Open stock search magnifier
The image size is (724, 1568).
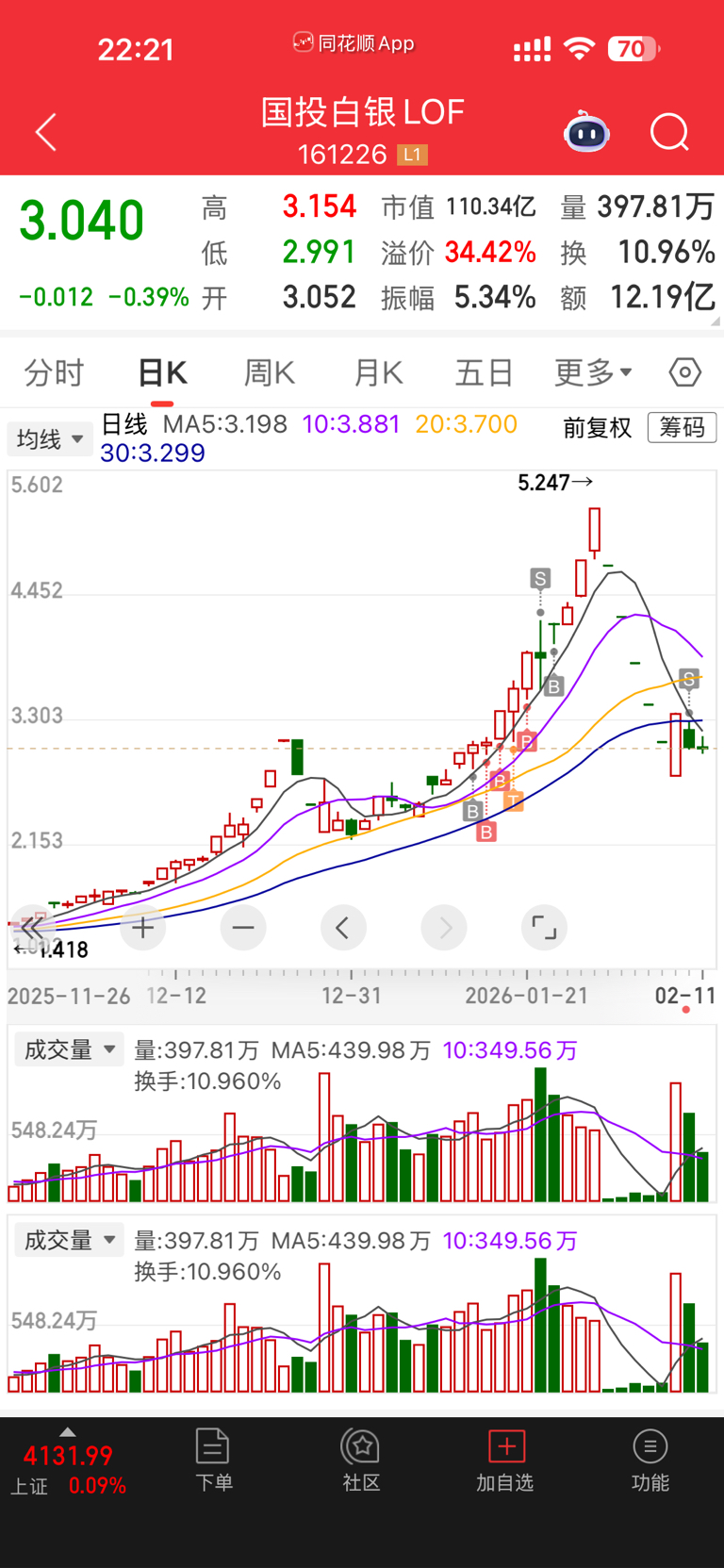tap(669, 133)
